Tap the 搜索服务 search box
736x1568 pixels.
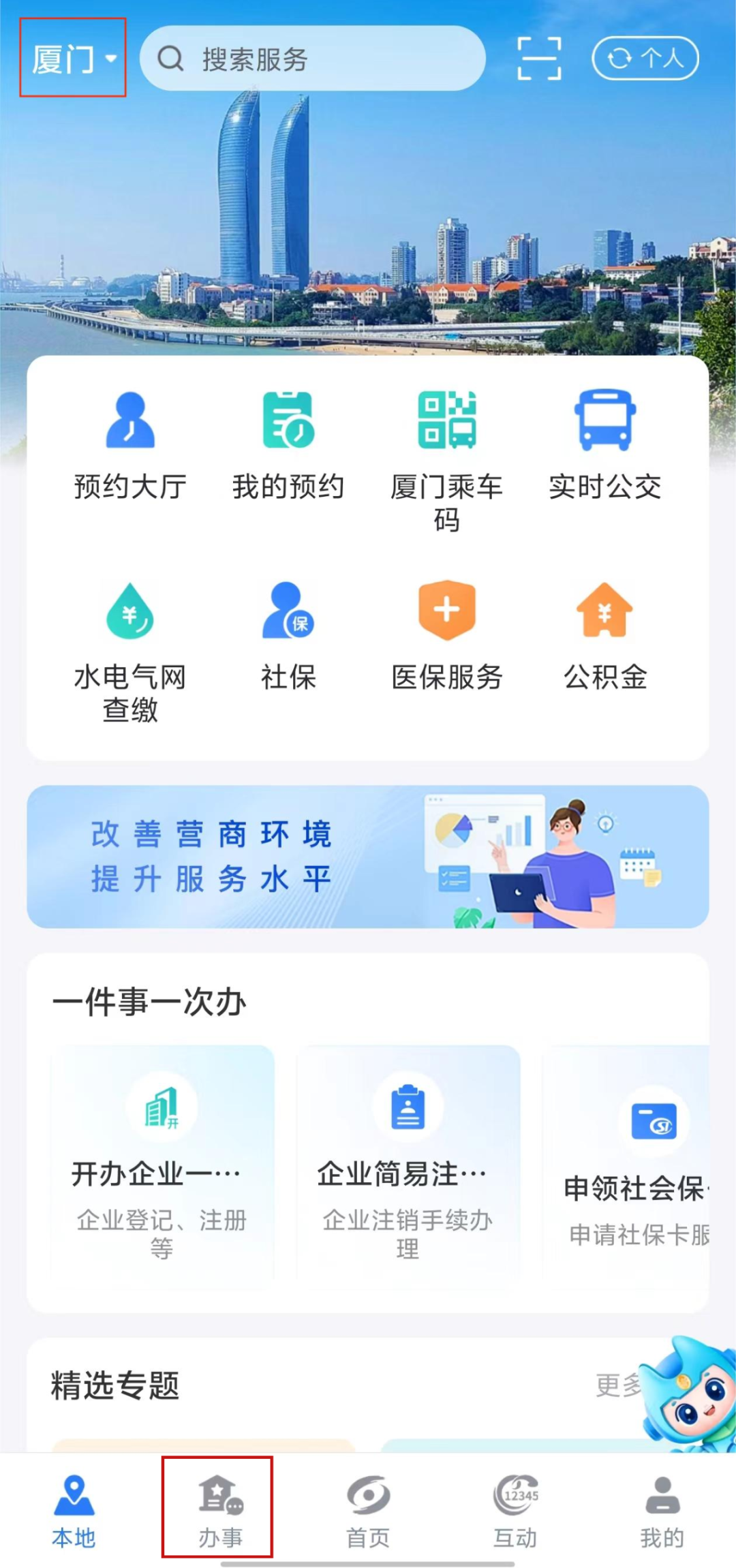click(x=312, y=59)
